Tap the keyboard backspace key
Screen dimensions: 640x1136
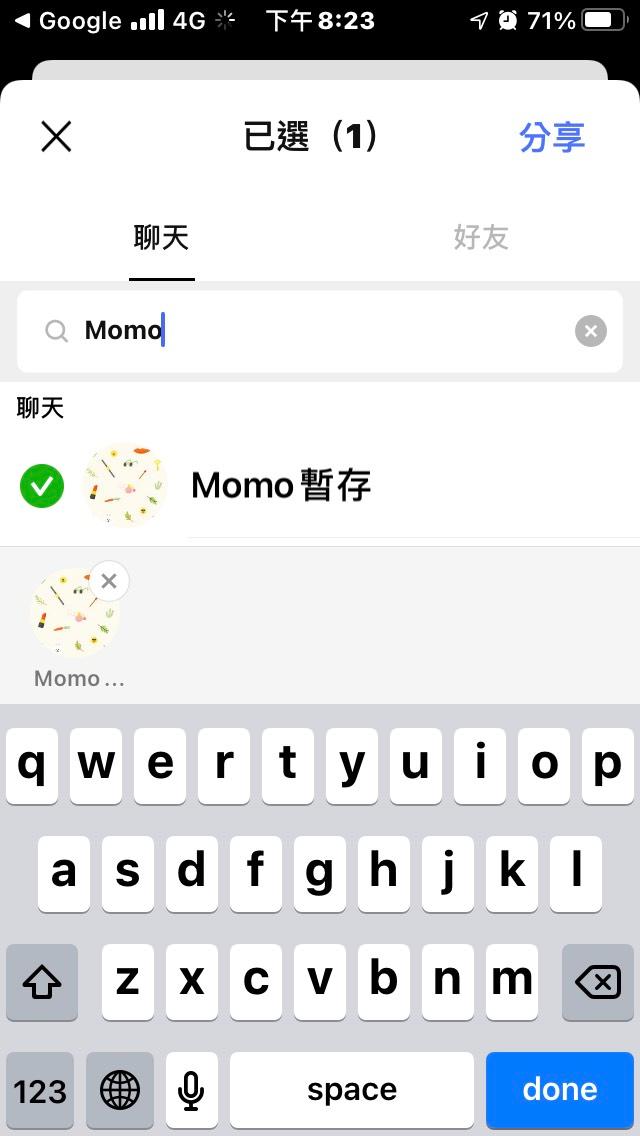click(x=598, y=982)
